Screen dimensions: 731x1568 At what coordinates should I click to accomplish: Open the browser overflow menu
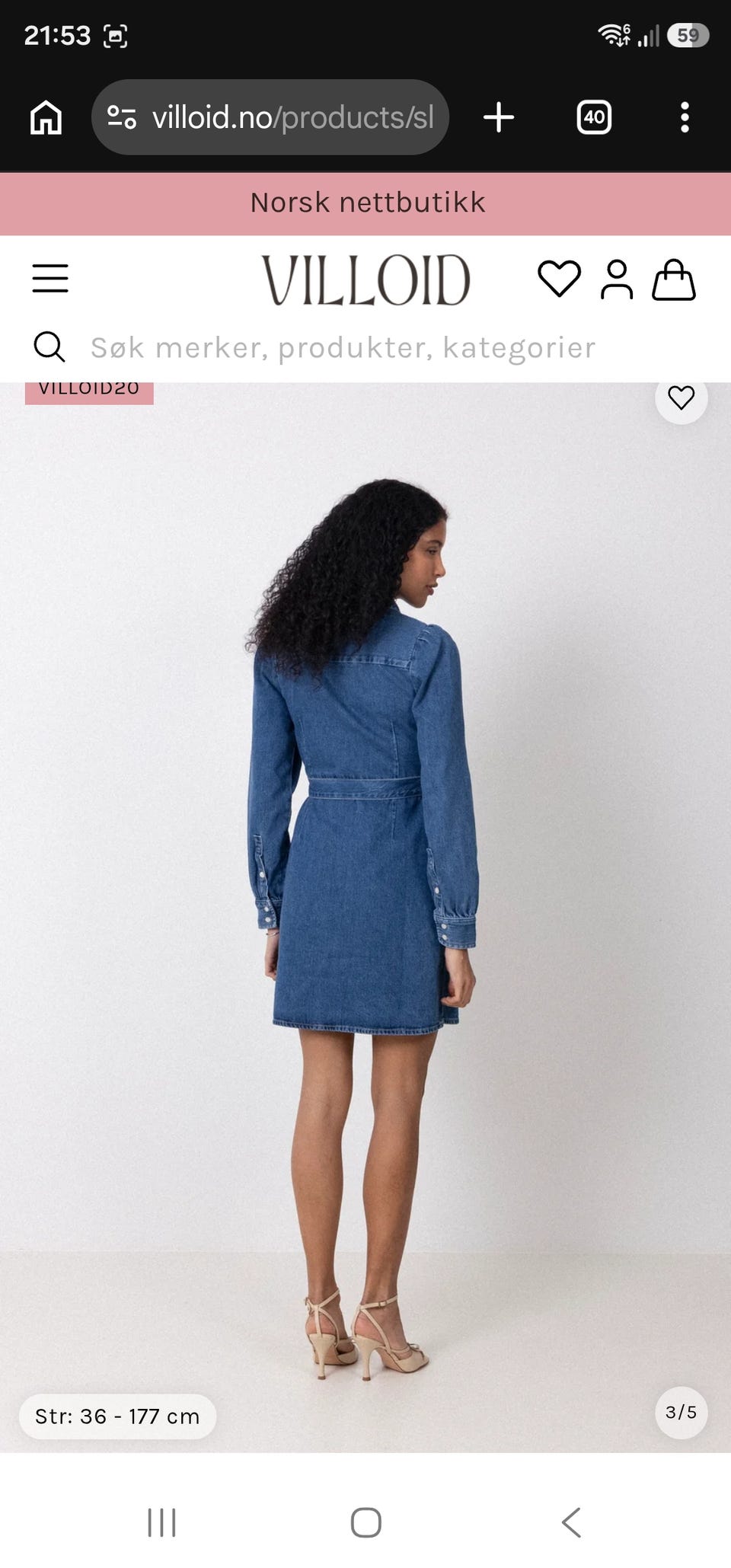coord(685,117)
